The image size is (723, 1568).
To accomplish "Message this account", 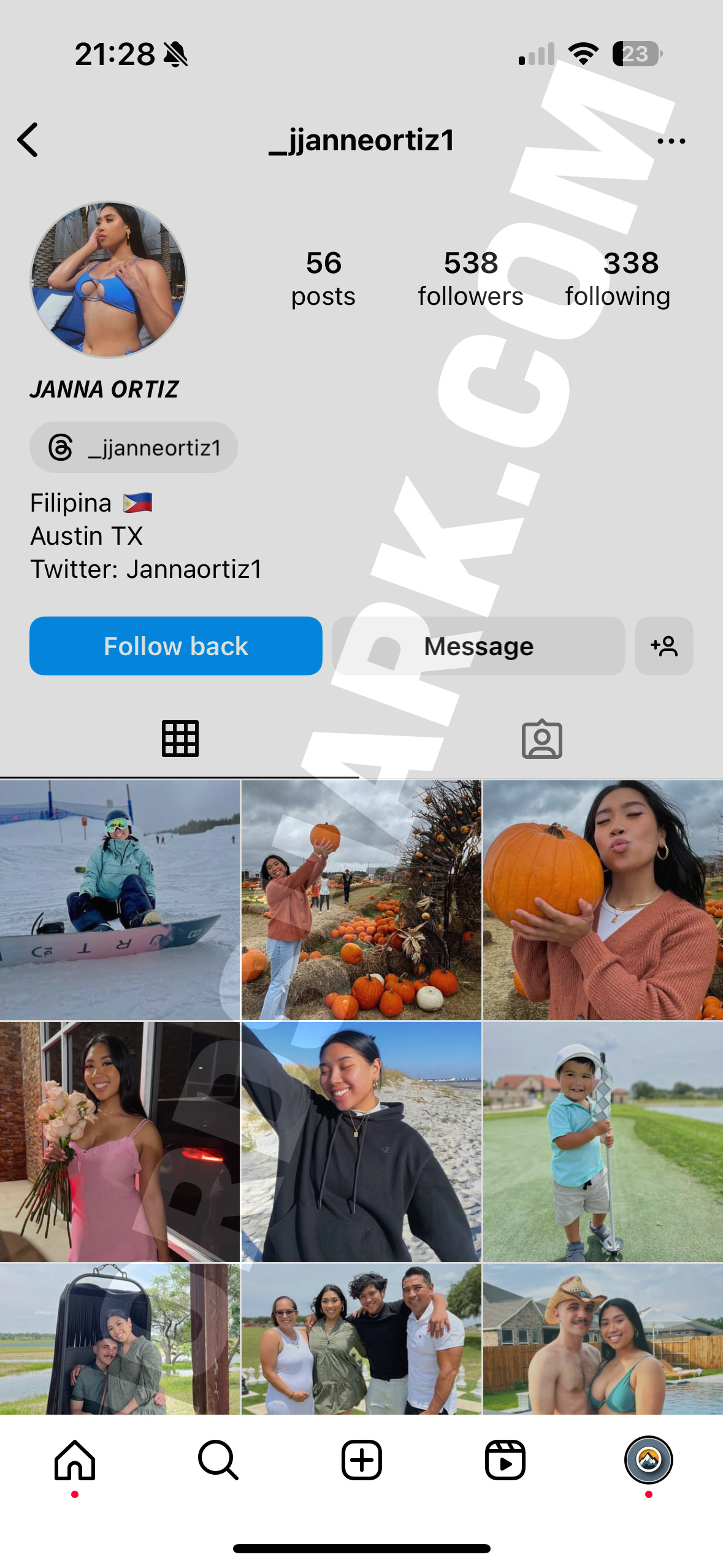I will tap(478, 646).
